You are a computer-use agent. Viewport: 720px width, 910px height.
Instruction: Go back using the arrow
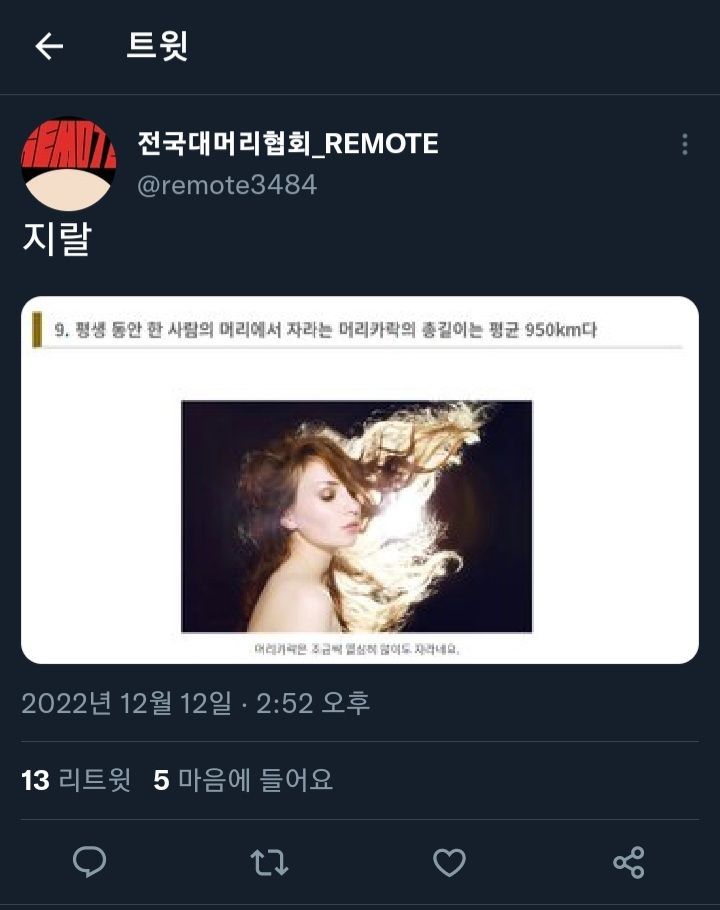coord(49,46)
